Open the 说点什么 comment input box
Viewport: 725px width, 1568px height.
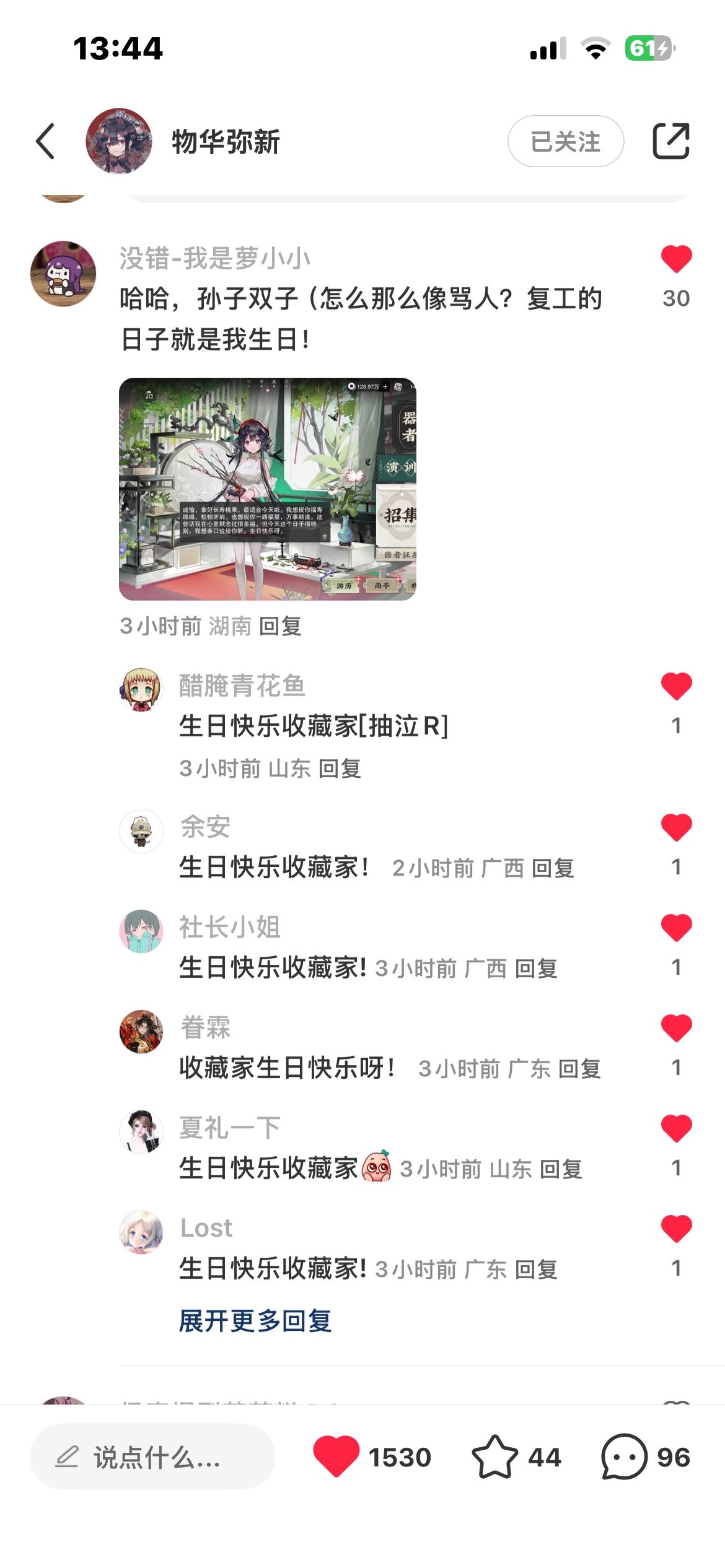[152, 1457]
